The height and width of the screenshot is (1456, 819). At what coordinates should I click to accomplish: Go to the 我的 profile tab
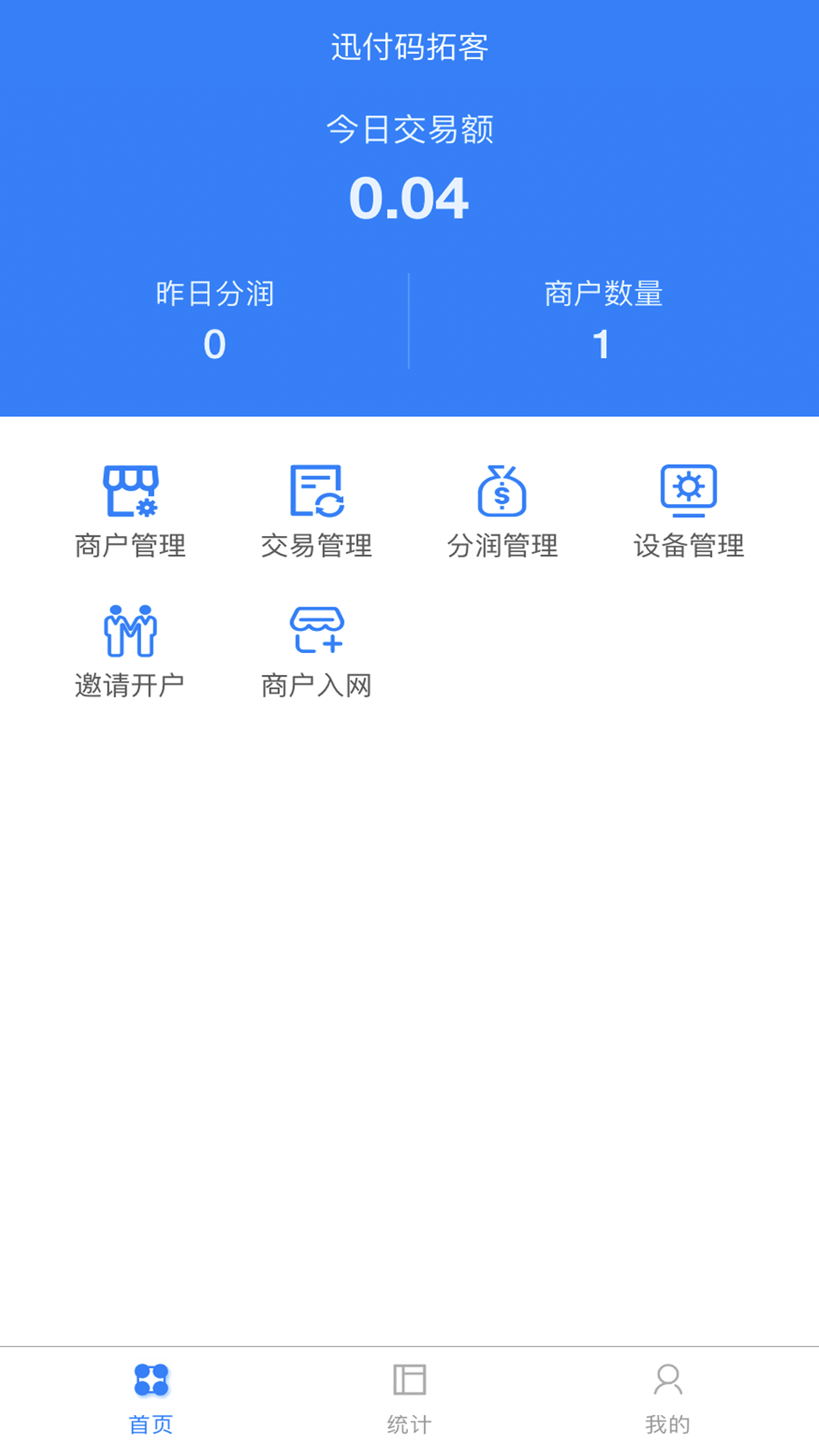(x=667, y=1399)
